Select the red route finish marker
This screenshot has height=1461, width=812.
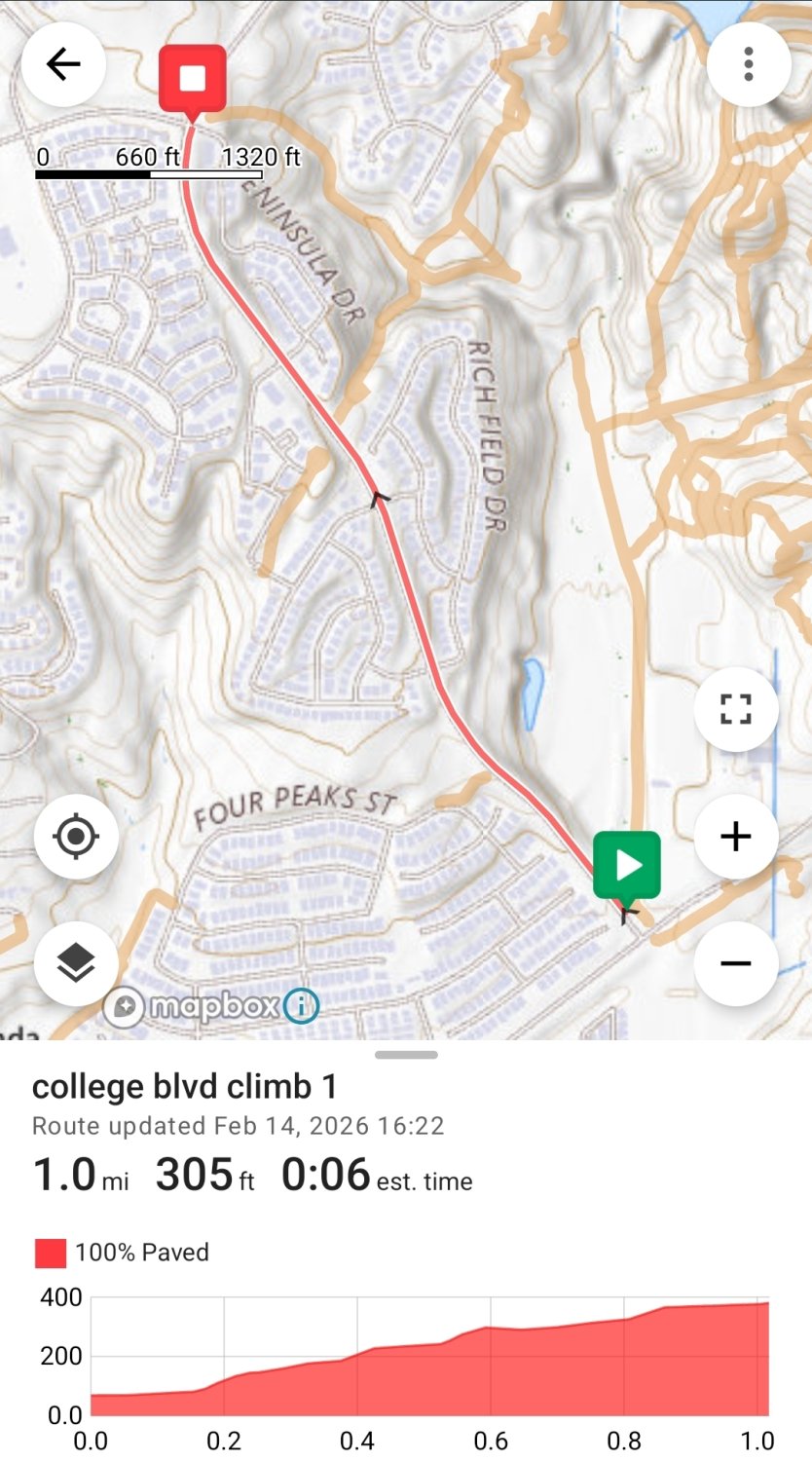click(192, 75)
